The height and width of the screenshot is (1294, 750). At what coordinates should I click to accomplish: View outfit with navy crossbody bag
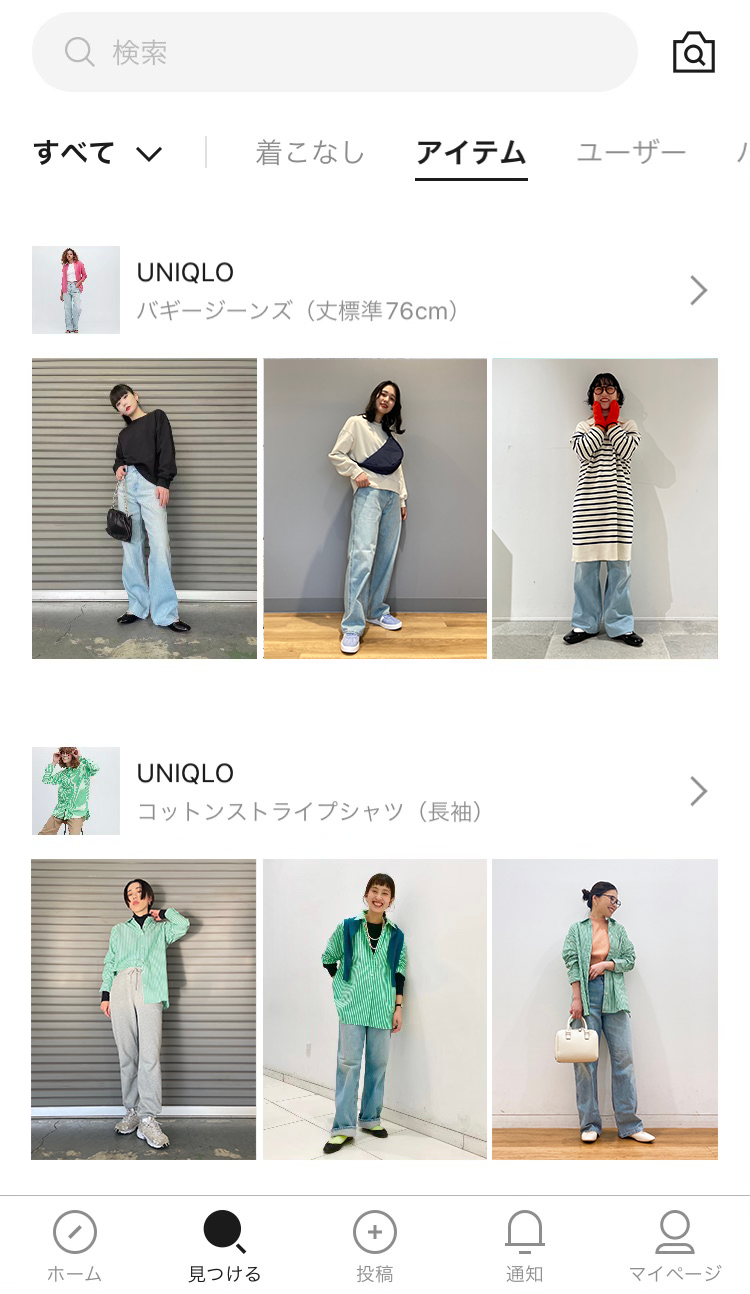tap(375, 508)
